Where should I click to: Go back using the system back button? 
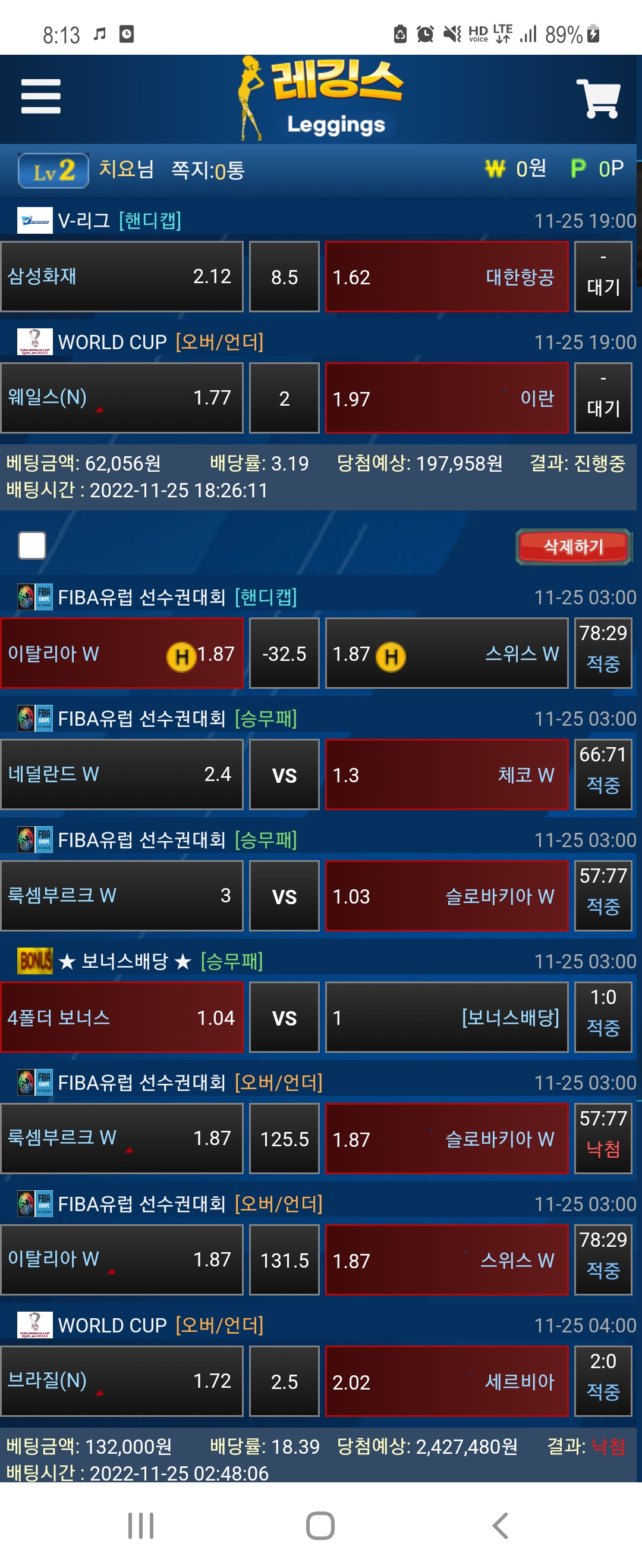pos(499,1525)
